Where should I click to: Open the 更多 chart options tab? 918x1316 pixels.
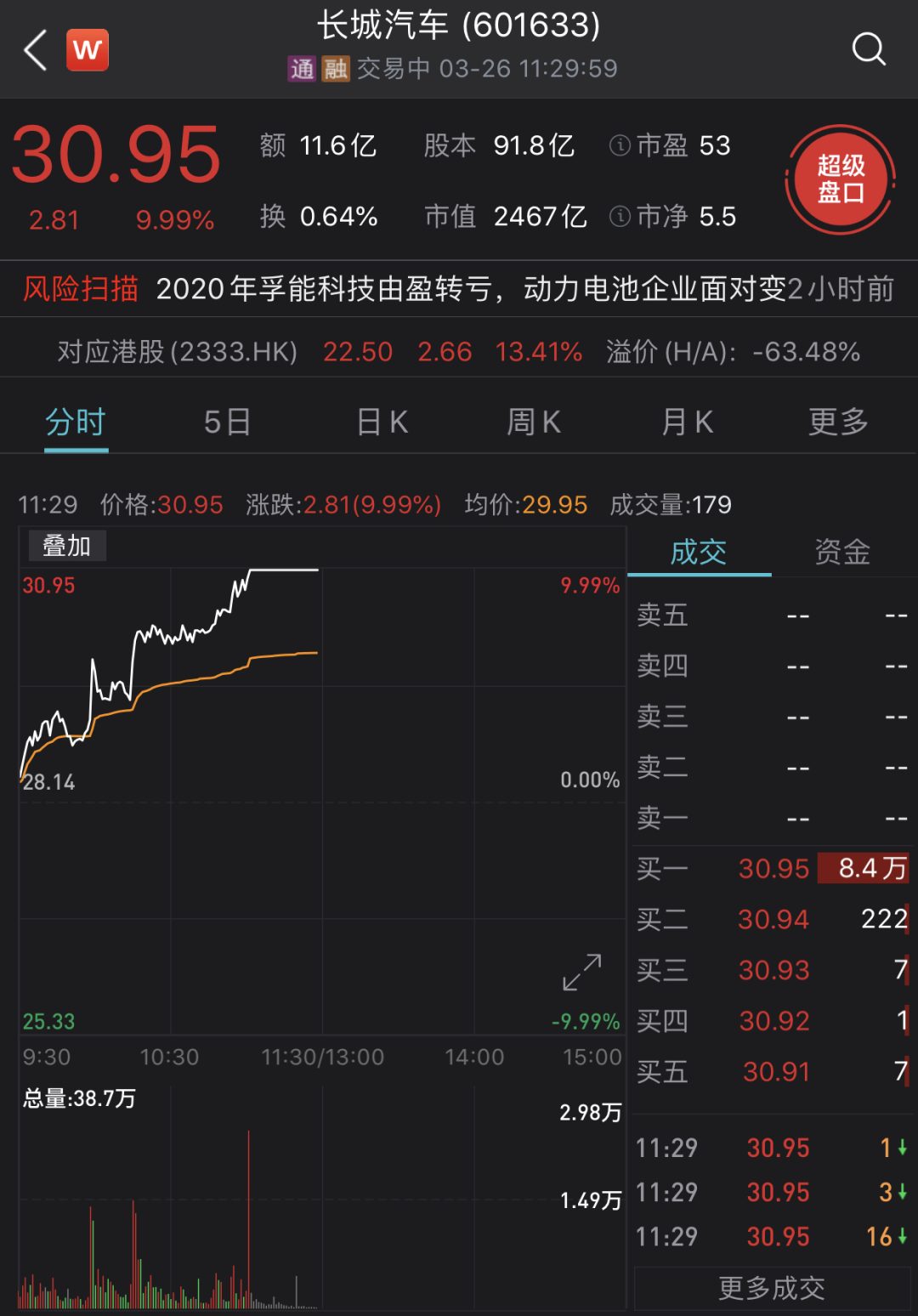(x=838, y=422)
